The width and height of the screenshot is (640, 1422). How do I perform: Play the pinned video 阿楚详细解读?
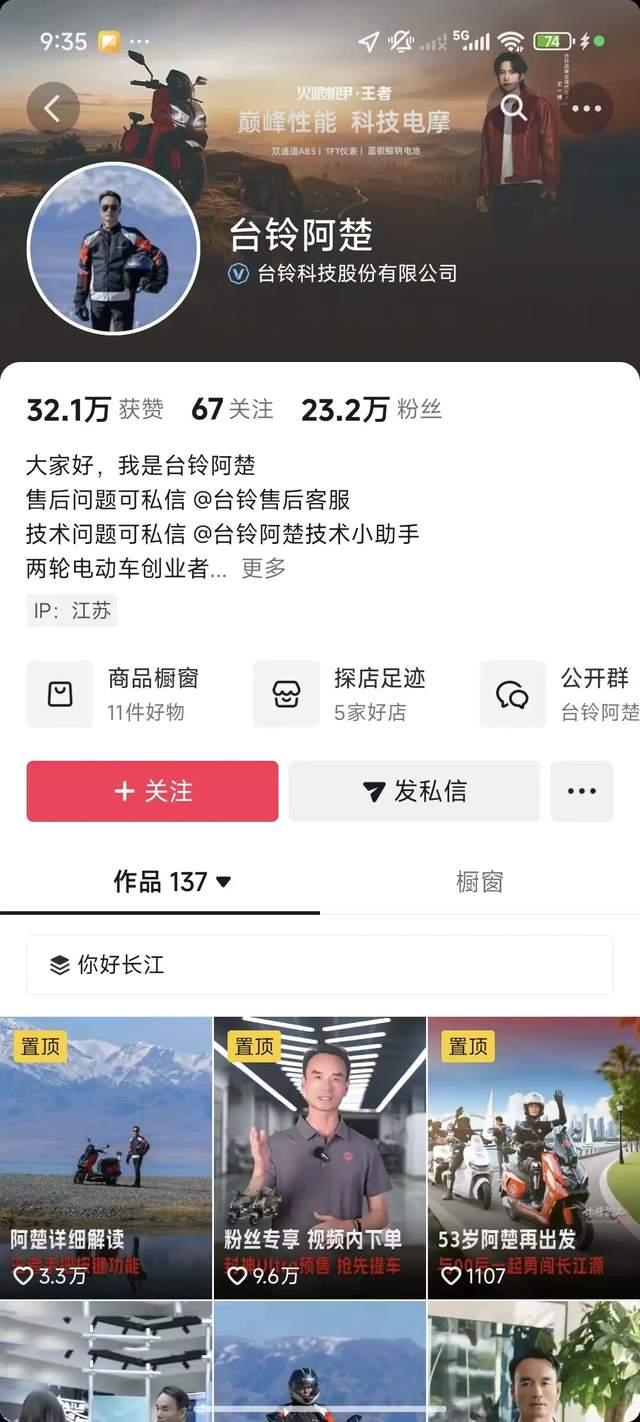point(105,1157)
